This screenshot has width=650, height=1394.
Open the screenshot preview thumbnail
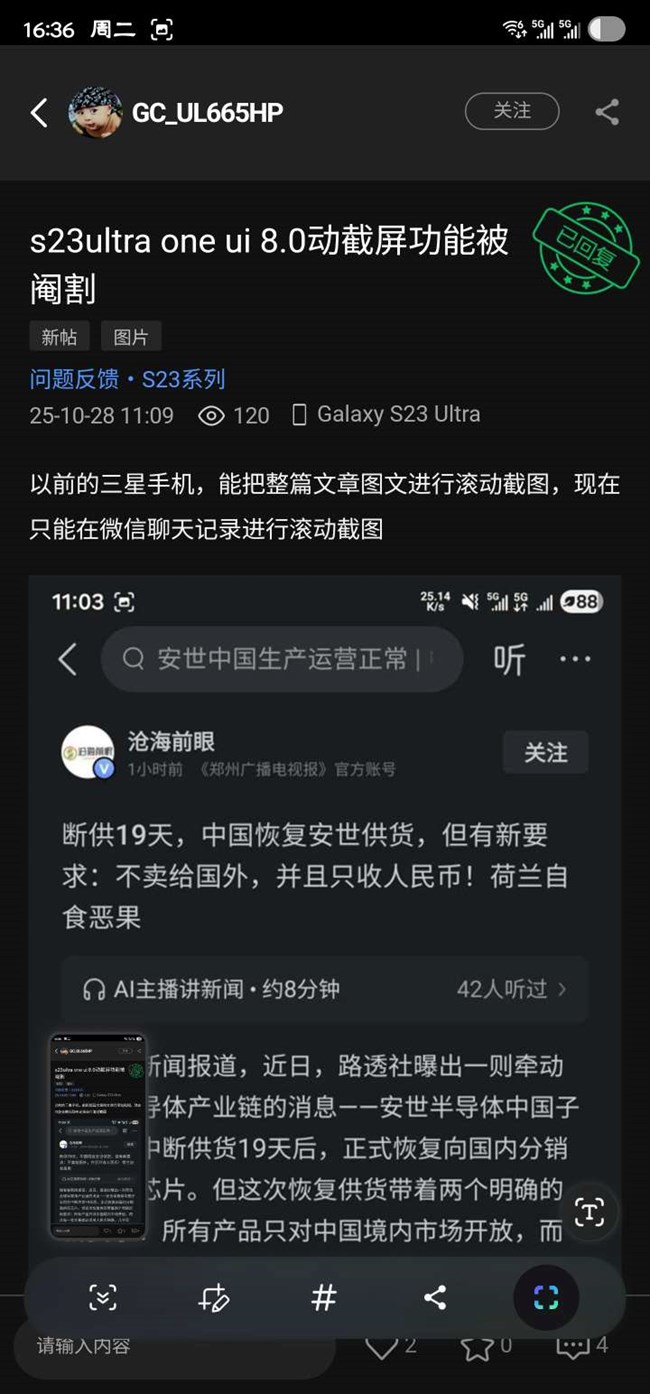98,1136
